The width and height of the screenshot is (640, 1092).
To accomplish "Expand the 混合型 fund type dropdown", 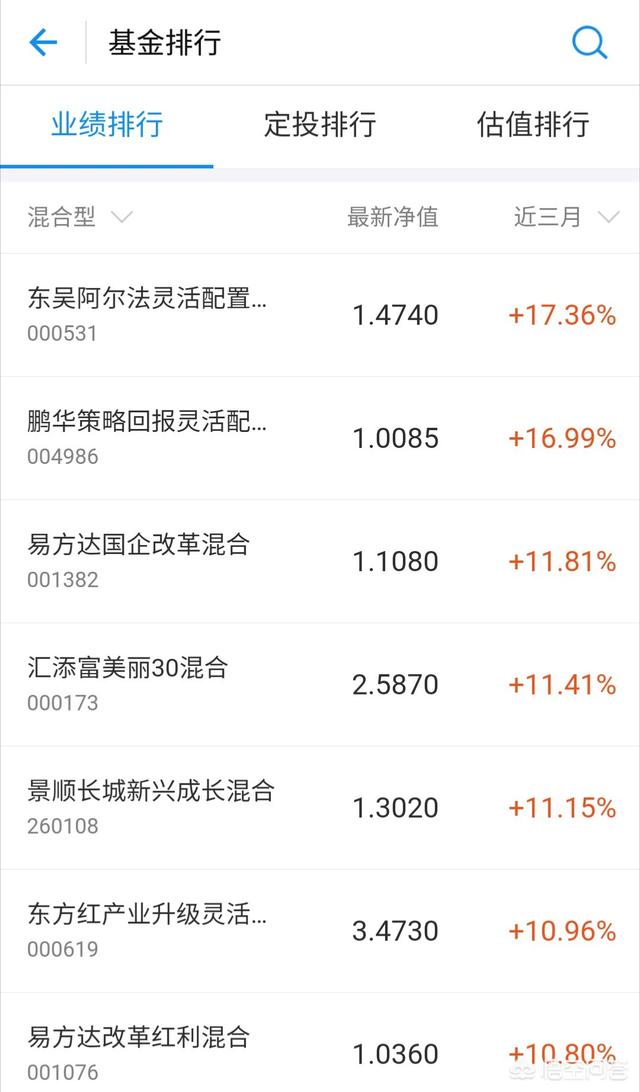I will [x=80, y=217].
